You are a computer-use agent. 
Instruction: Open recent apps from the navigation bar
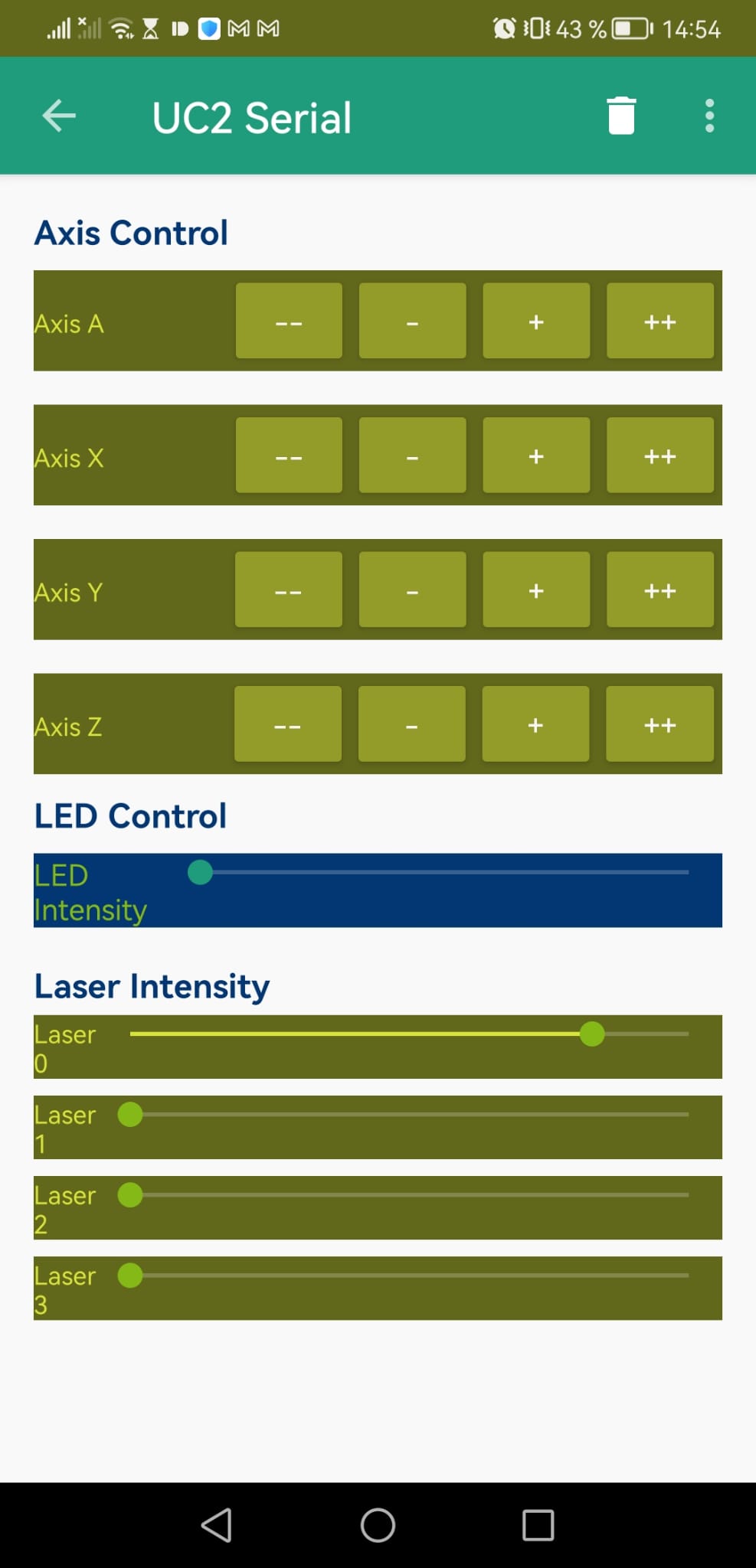[538, 1525]
